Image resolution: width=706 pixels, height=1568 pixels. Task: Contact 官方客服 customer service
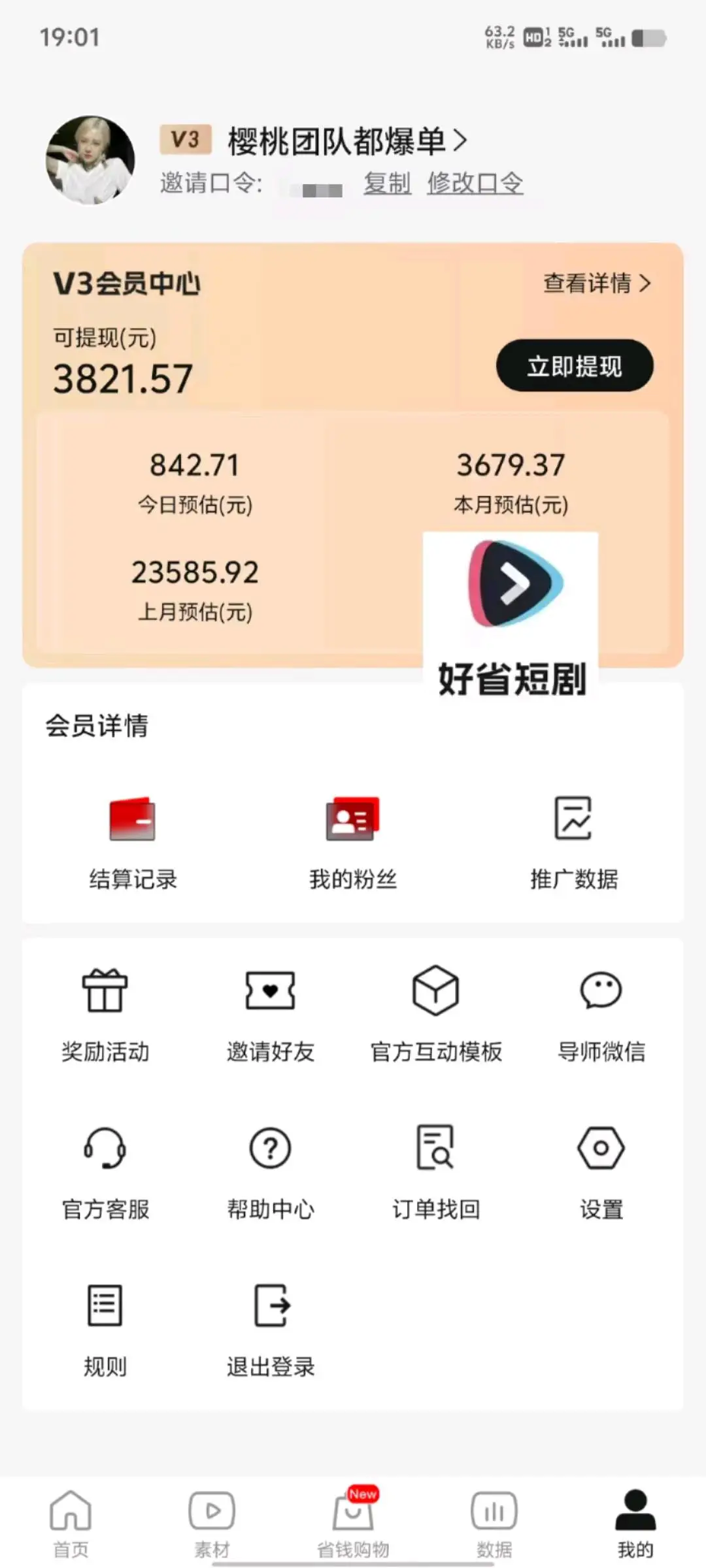(105, 1169)
